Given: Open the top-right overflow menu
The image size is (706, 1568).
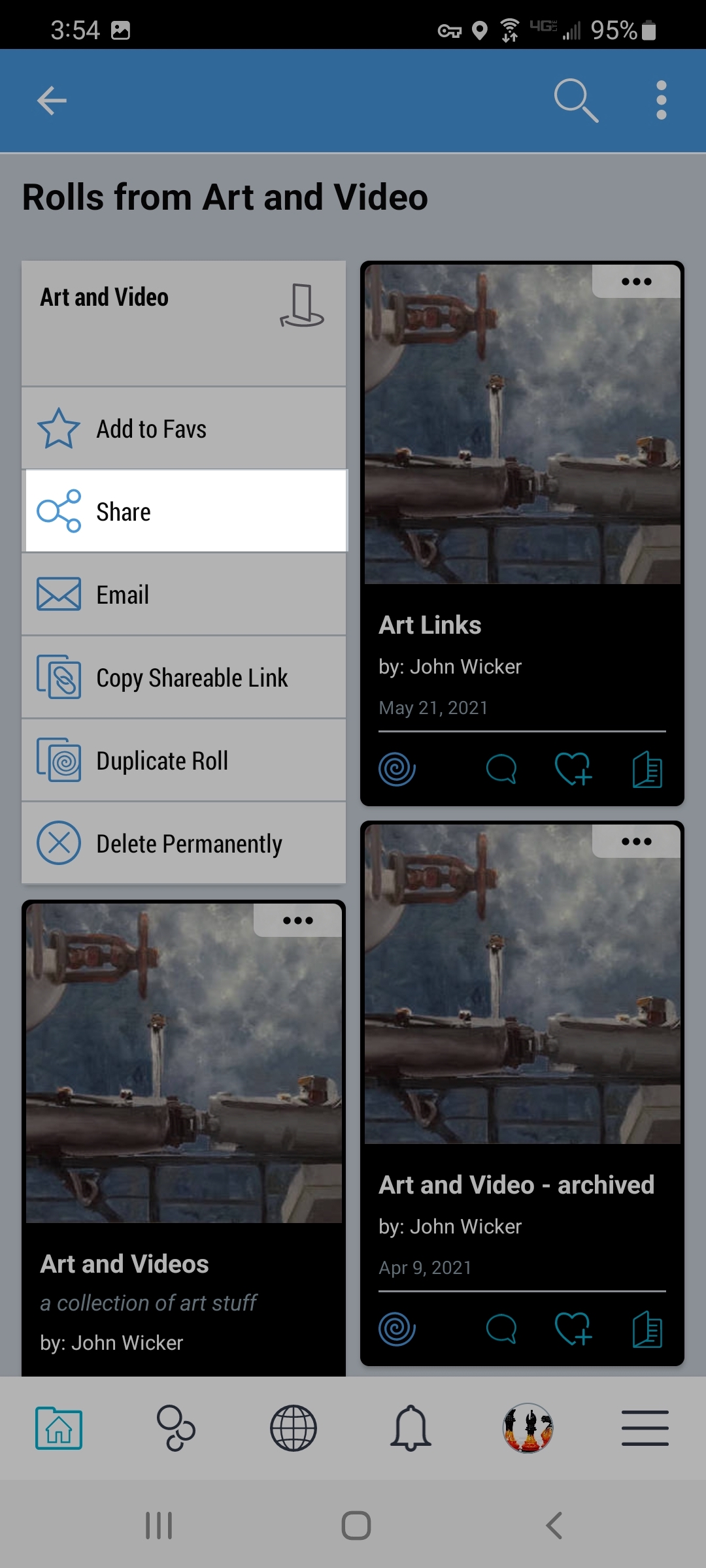Looking at the screenshot, I should pyautogui.click(x=661, y=101).
